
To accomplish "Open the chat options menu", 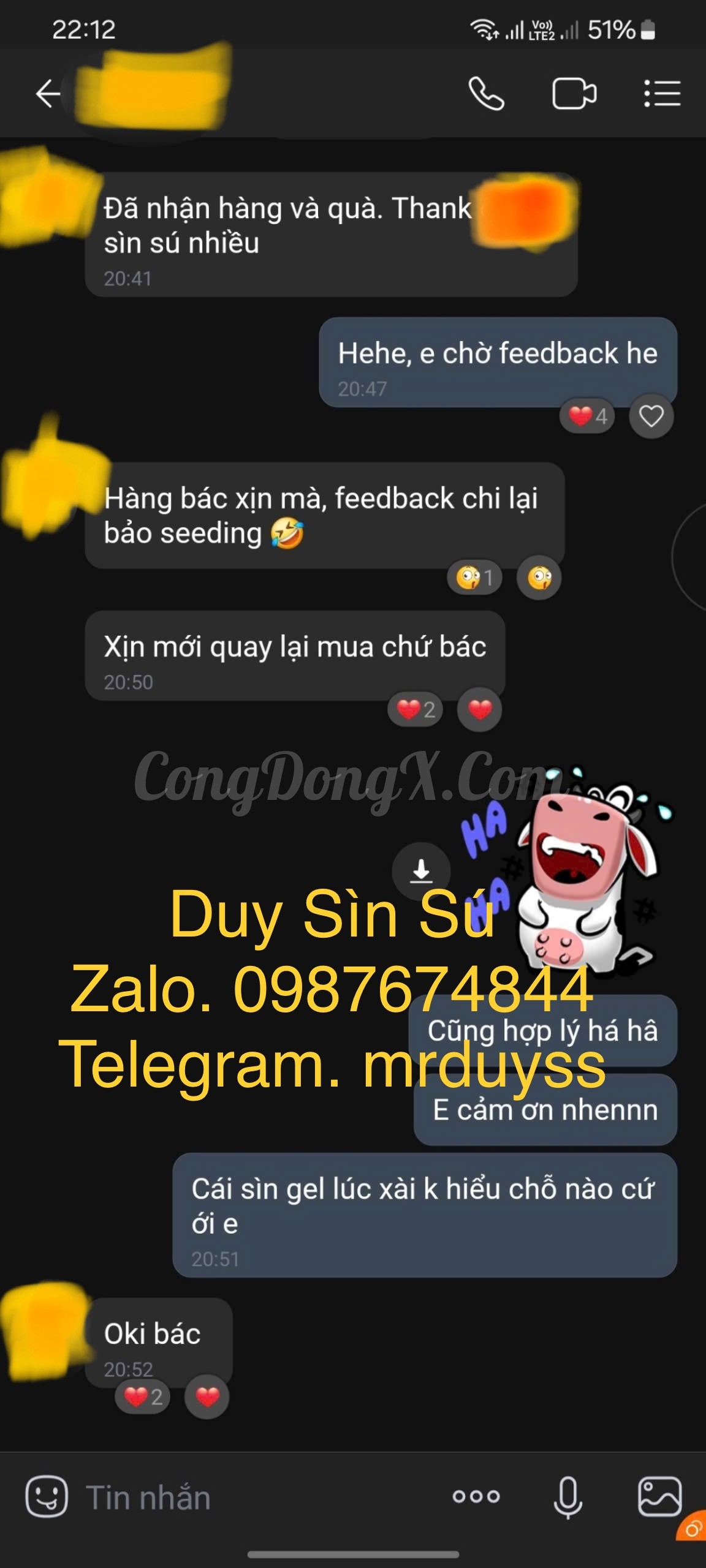I will (662, 94).
